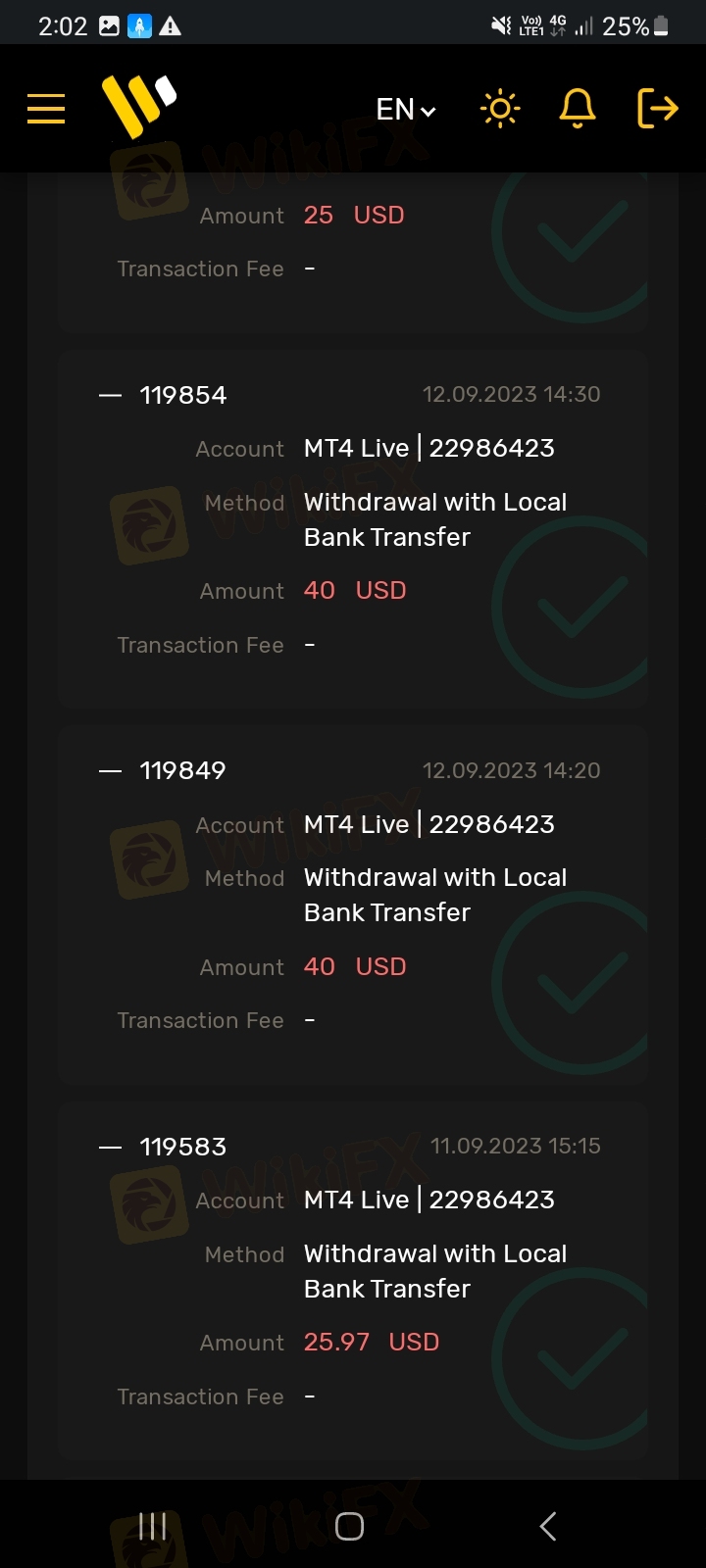Go to the system home screen
Viewport: 706px width, 1568px height.
pos(349,1526)
